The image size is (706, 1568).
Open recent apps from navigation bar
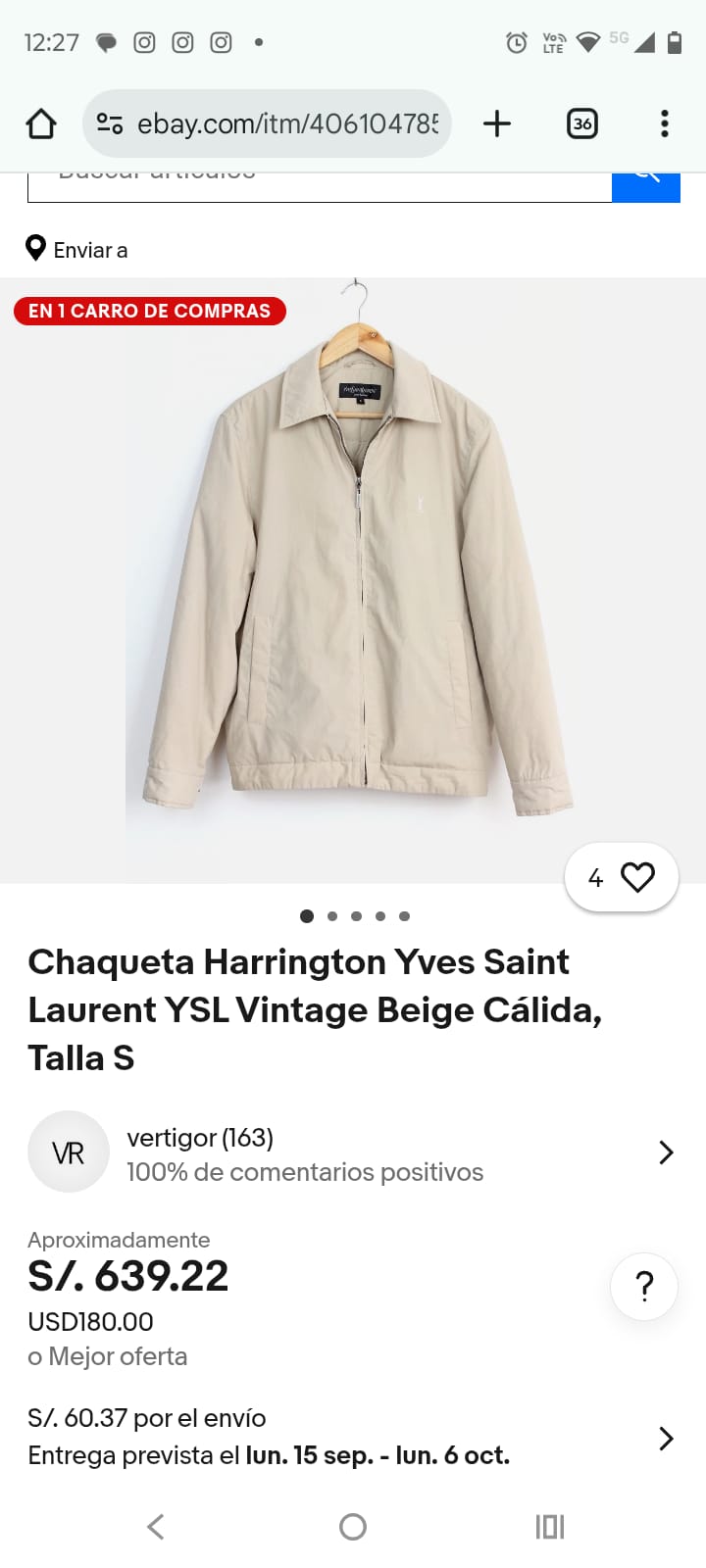tap(549, 1526)
